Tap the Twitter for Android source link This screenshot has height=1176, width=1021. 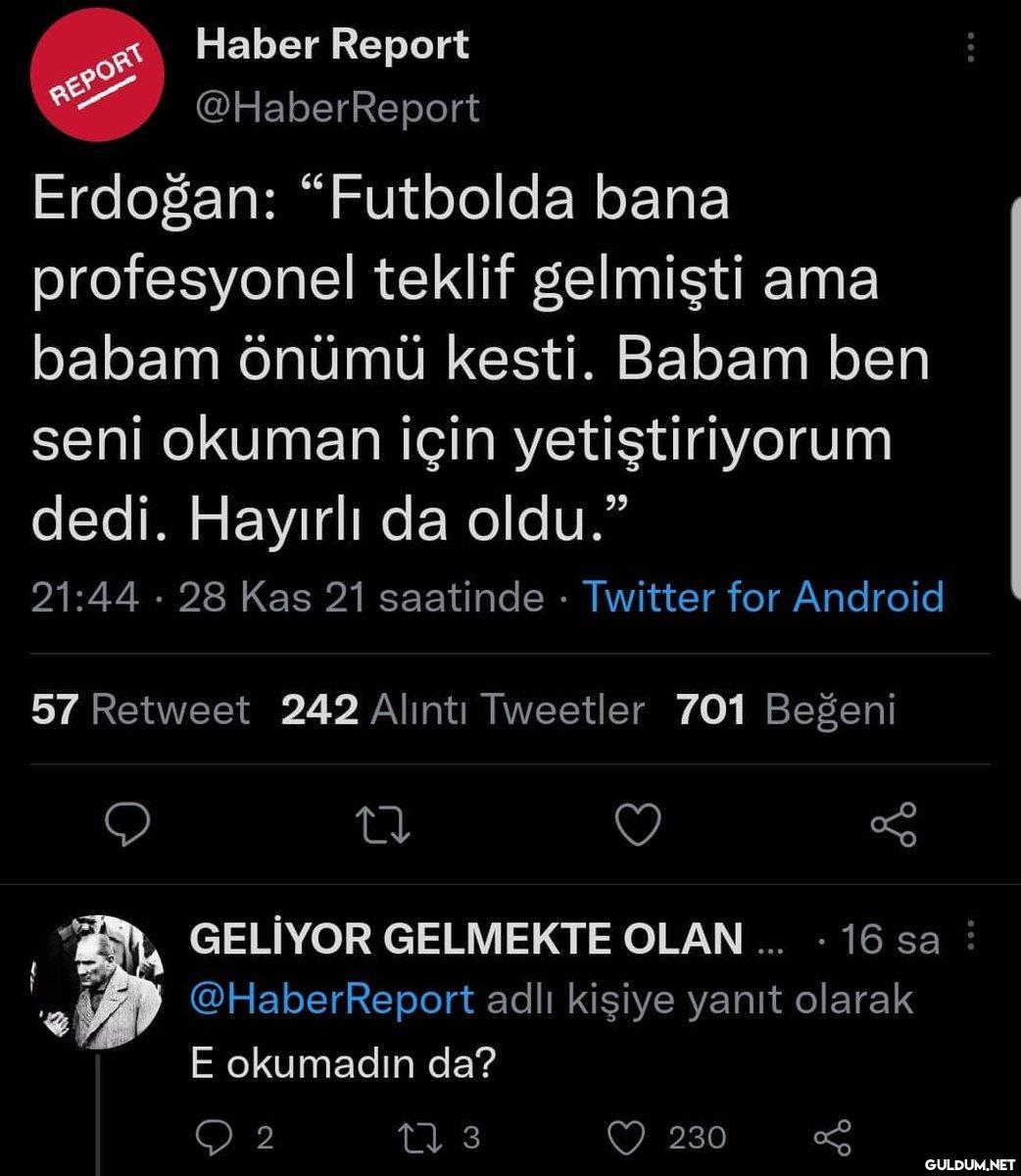coord(763,596)
